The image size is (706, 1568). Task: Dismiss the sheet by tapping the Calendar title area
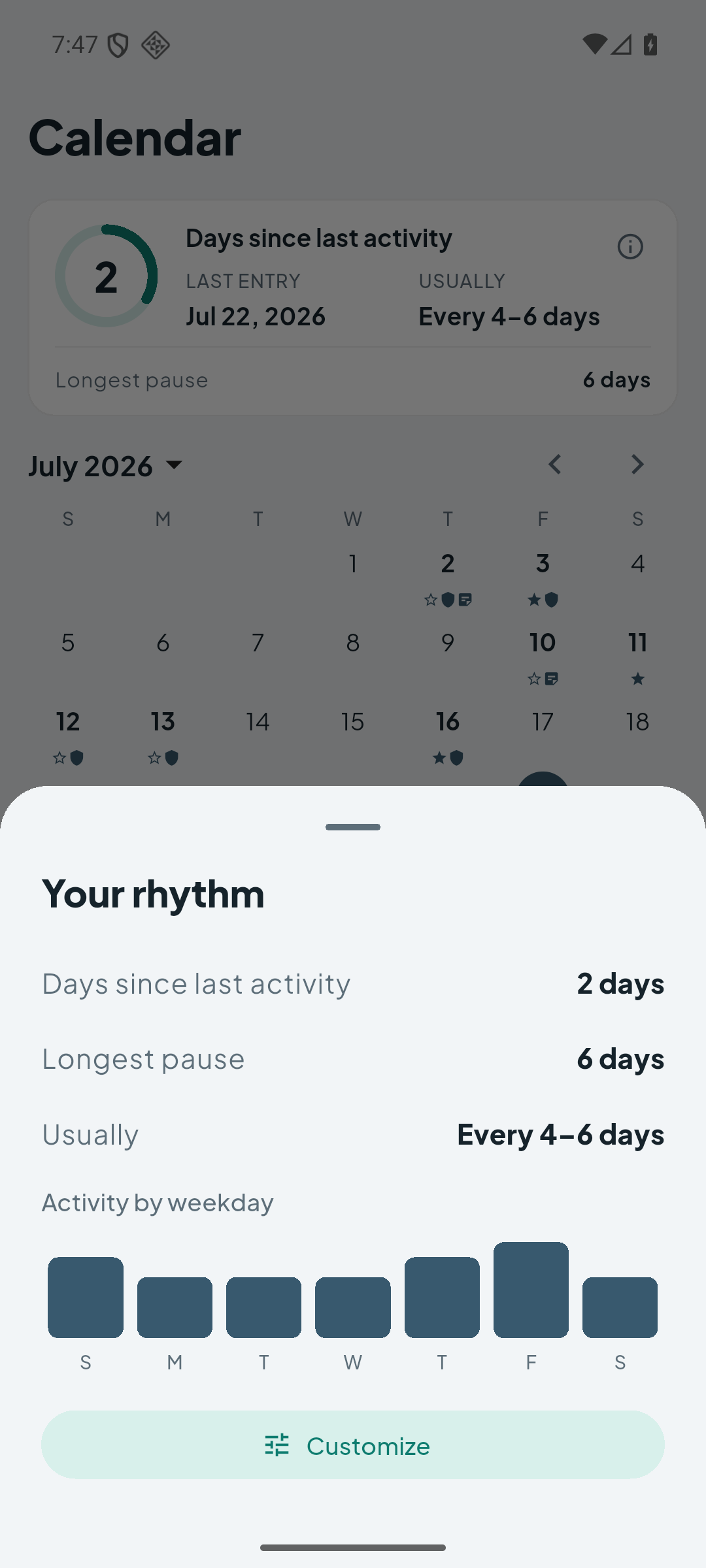coord(135,138)
